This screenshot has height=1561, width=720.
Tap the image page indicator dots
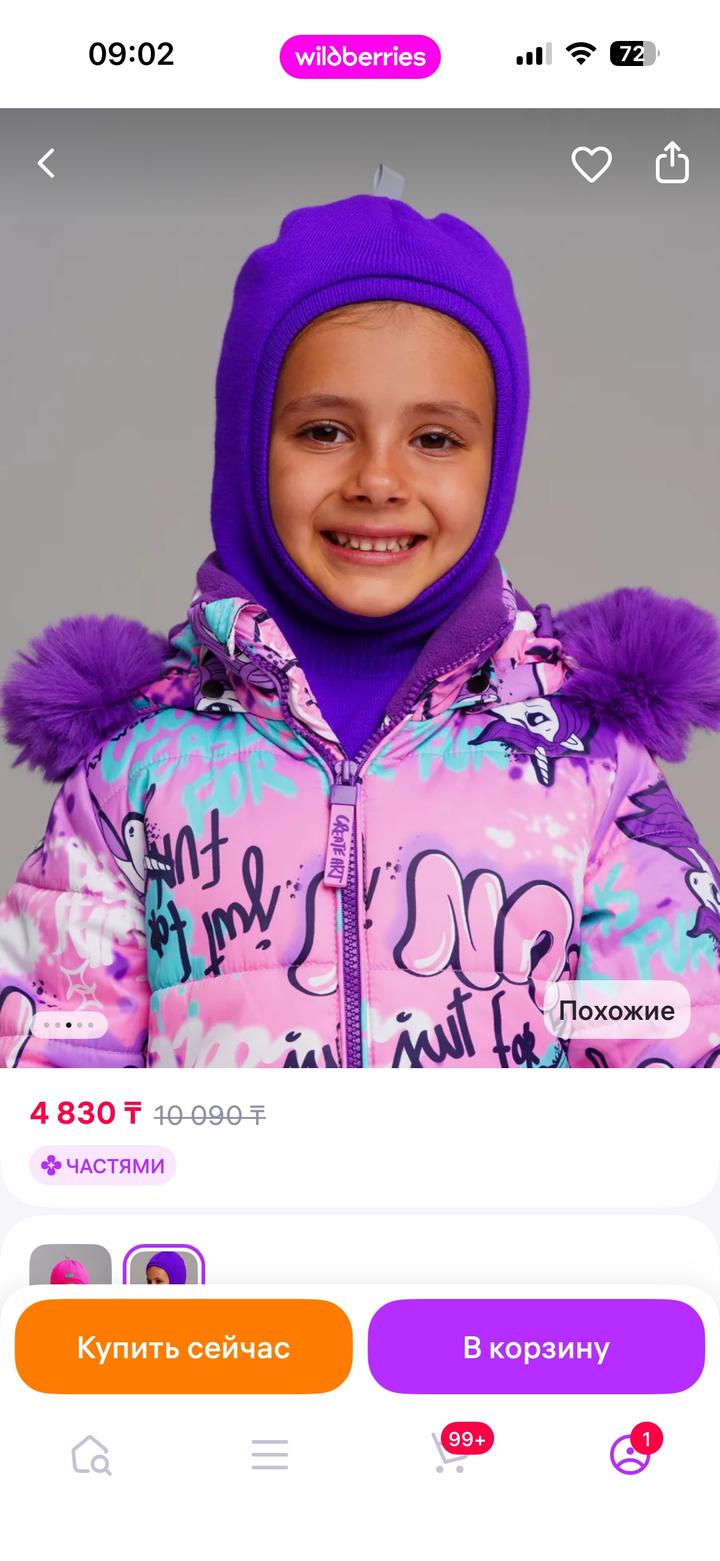click(x=69, y=1025)
